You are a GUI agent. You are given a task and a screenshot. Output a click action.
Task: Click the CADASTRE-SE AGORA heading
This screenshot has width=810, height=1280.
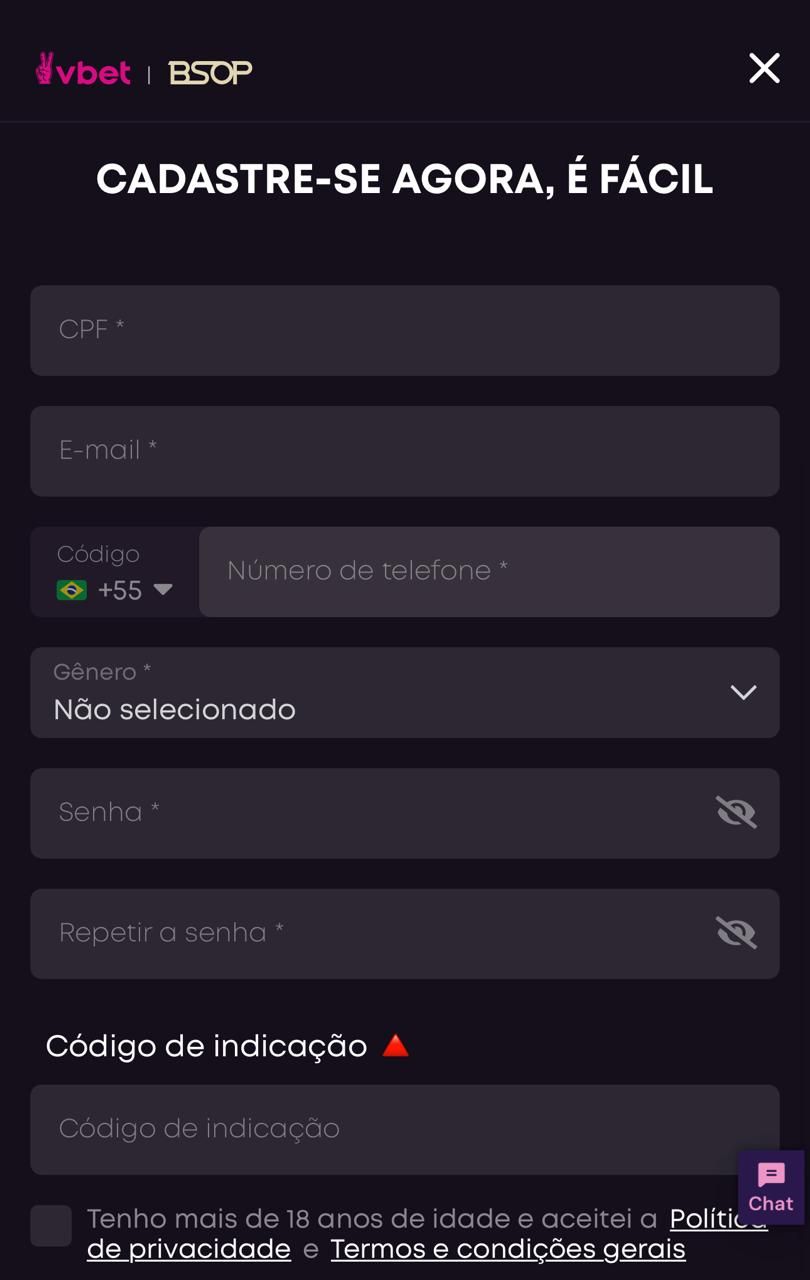pos(405,178)
